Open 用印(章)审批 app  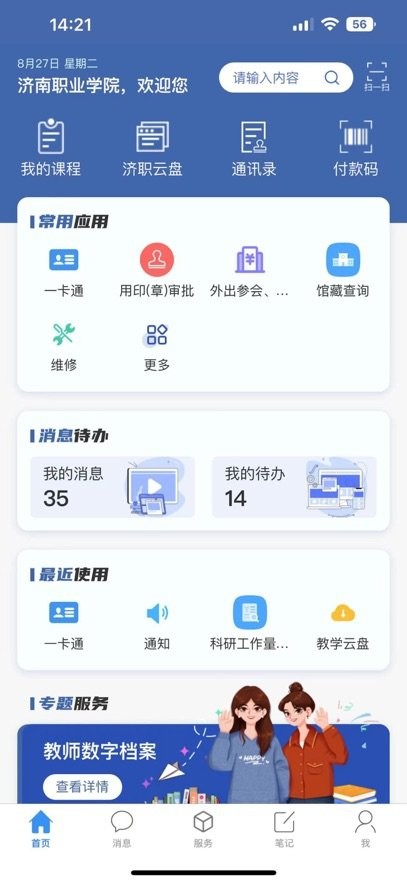pyautogui.click(x=156, y=270)
